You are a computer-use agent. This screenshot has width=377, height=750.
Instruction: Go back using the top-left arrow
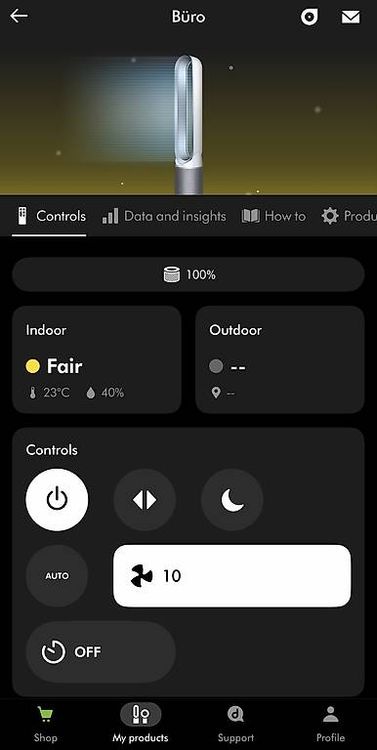coord(19,16)
